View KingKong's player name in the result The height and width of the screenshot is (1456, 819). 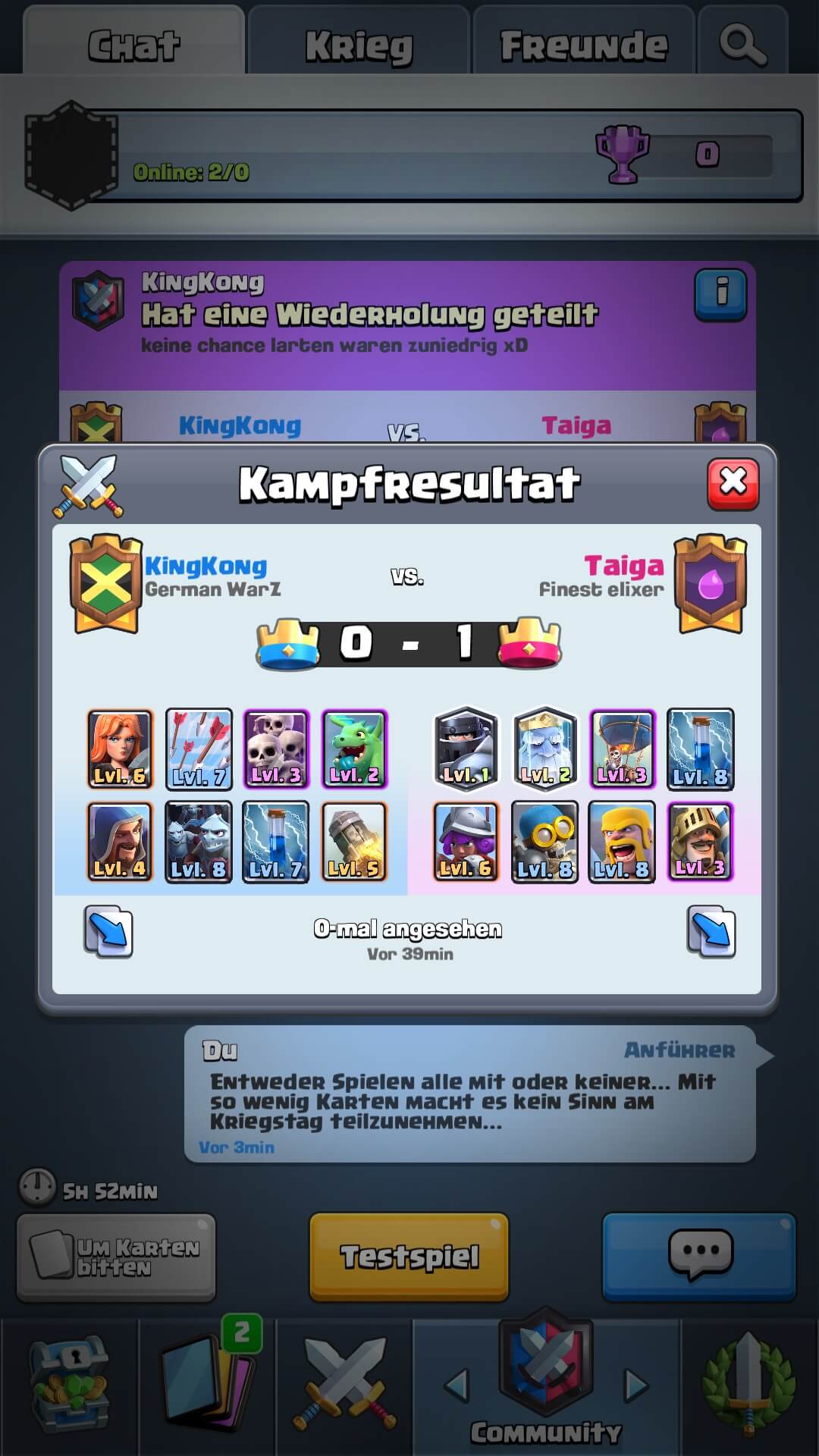pyautogui.click(x=206, y=566)
